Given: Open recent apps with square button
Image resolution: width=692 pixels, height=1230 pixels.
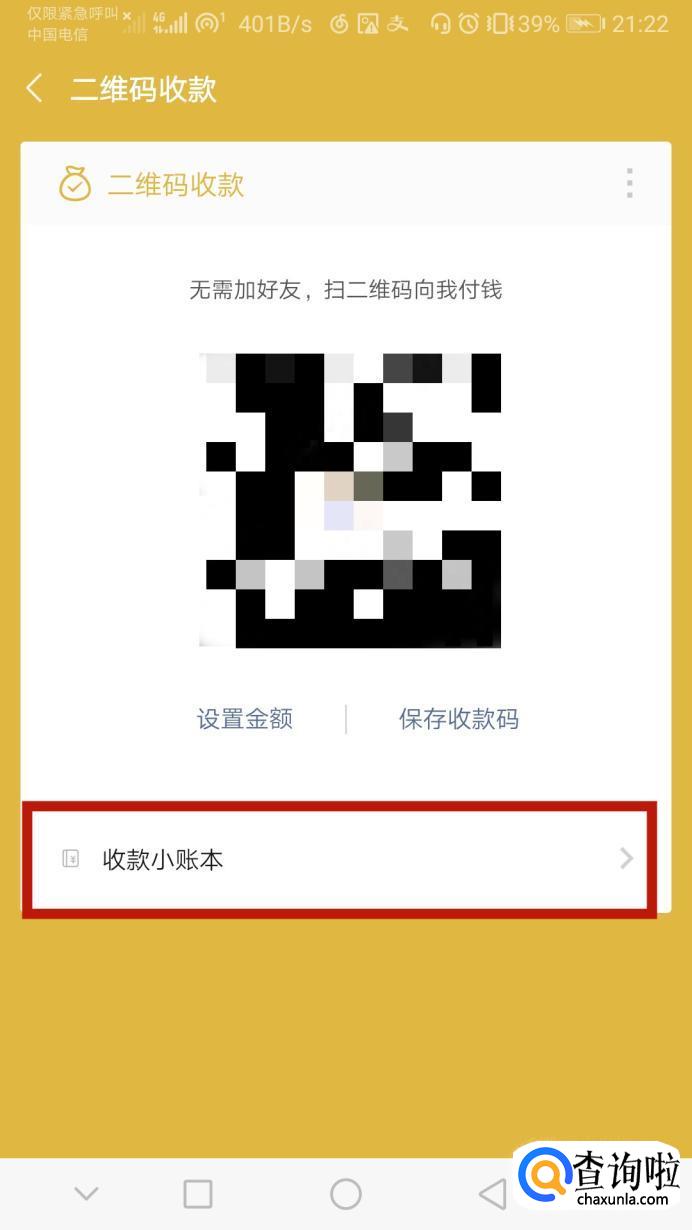Looking at the screenshot, I should [x=198, y=1193].
